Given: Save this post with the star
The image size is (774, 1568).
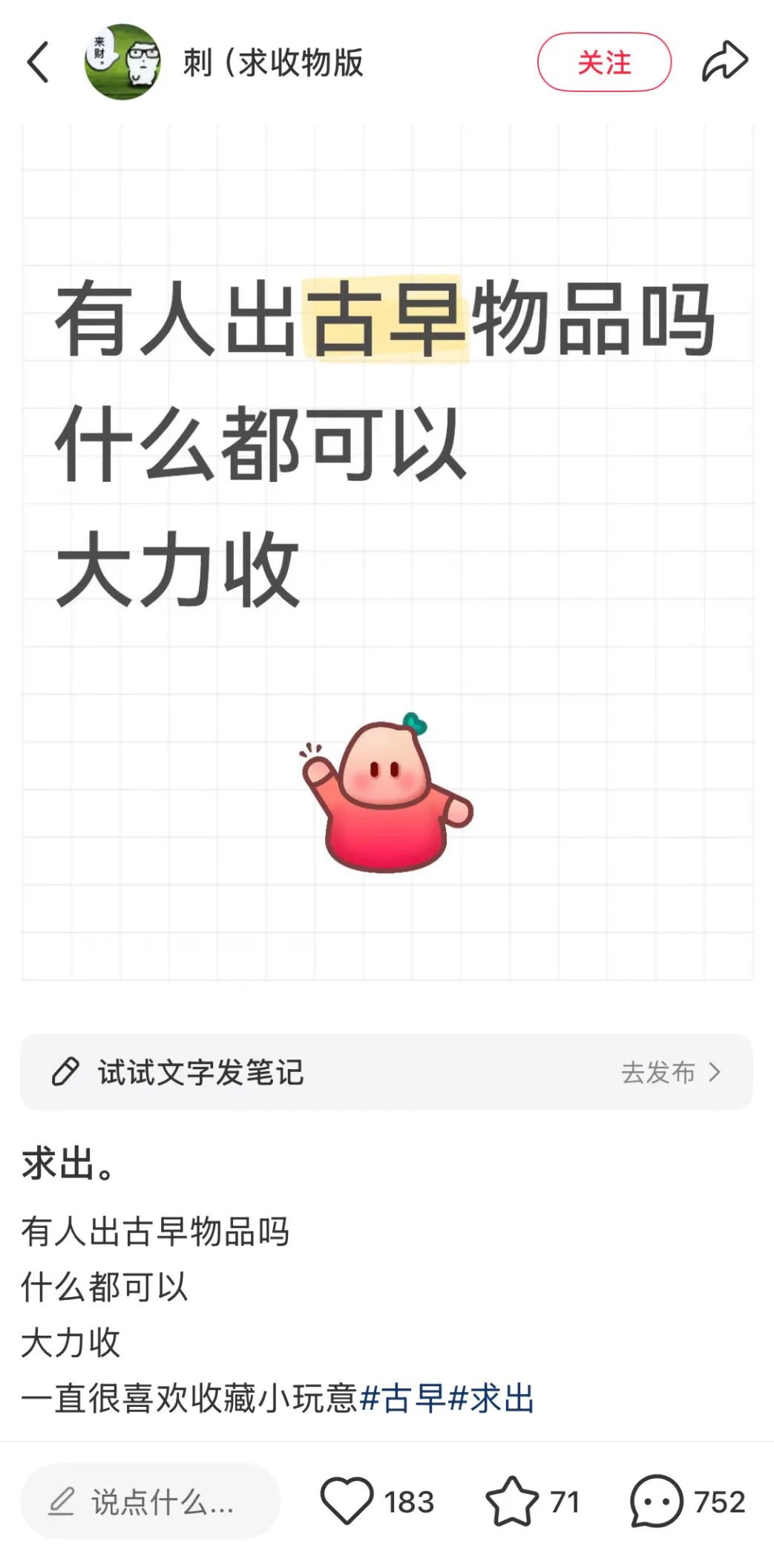Looking at the screenshot, I should [x=512, y=1501].
